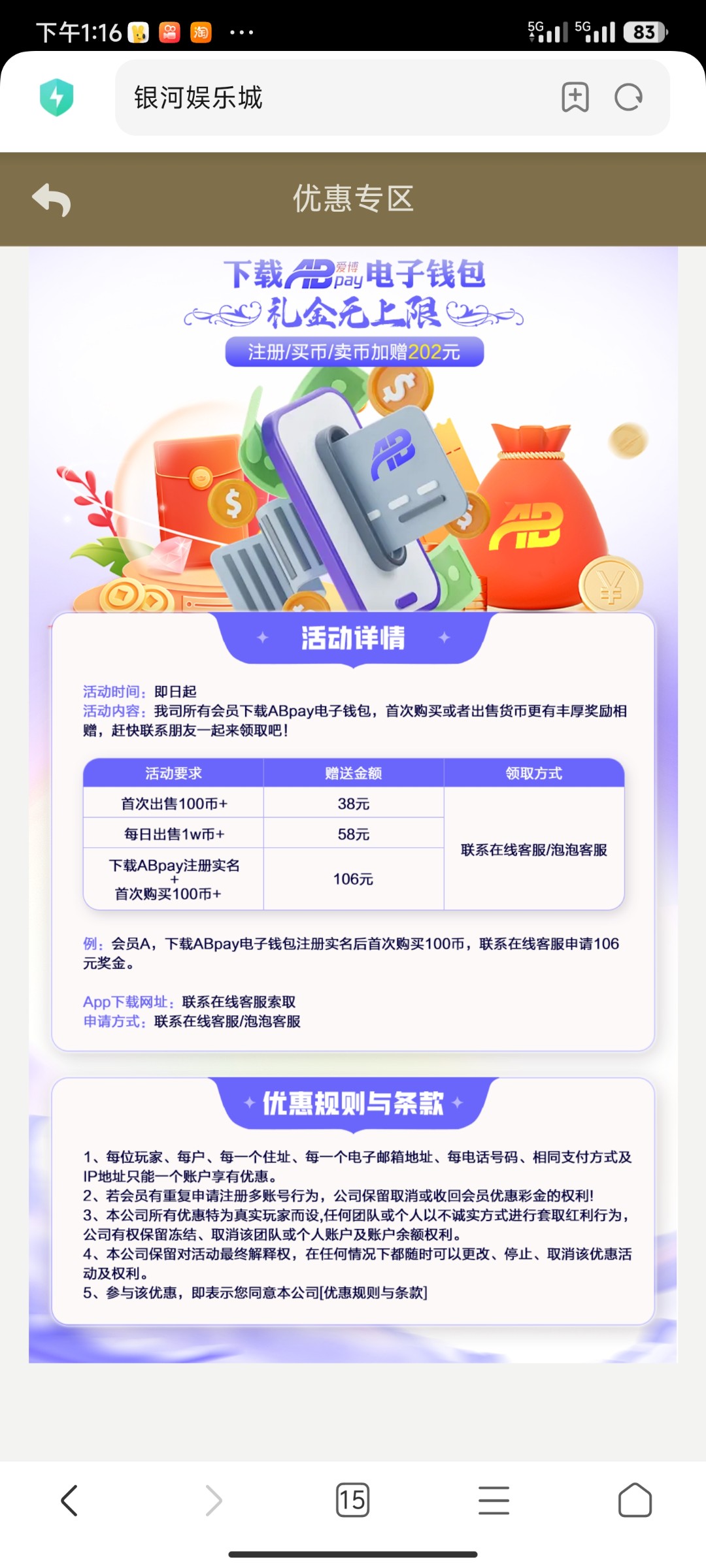The image size is (706, 1568).
Task: Reload the current page
Action: pos(629,98)
